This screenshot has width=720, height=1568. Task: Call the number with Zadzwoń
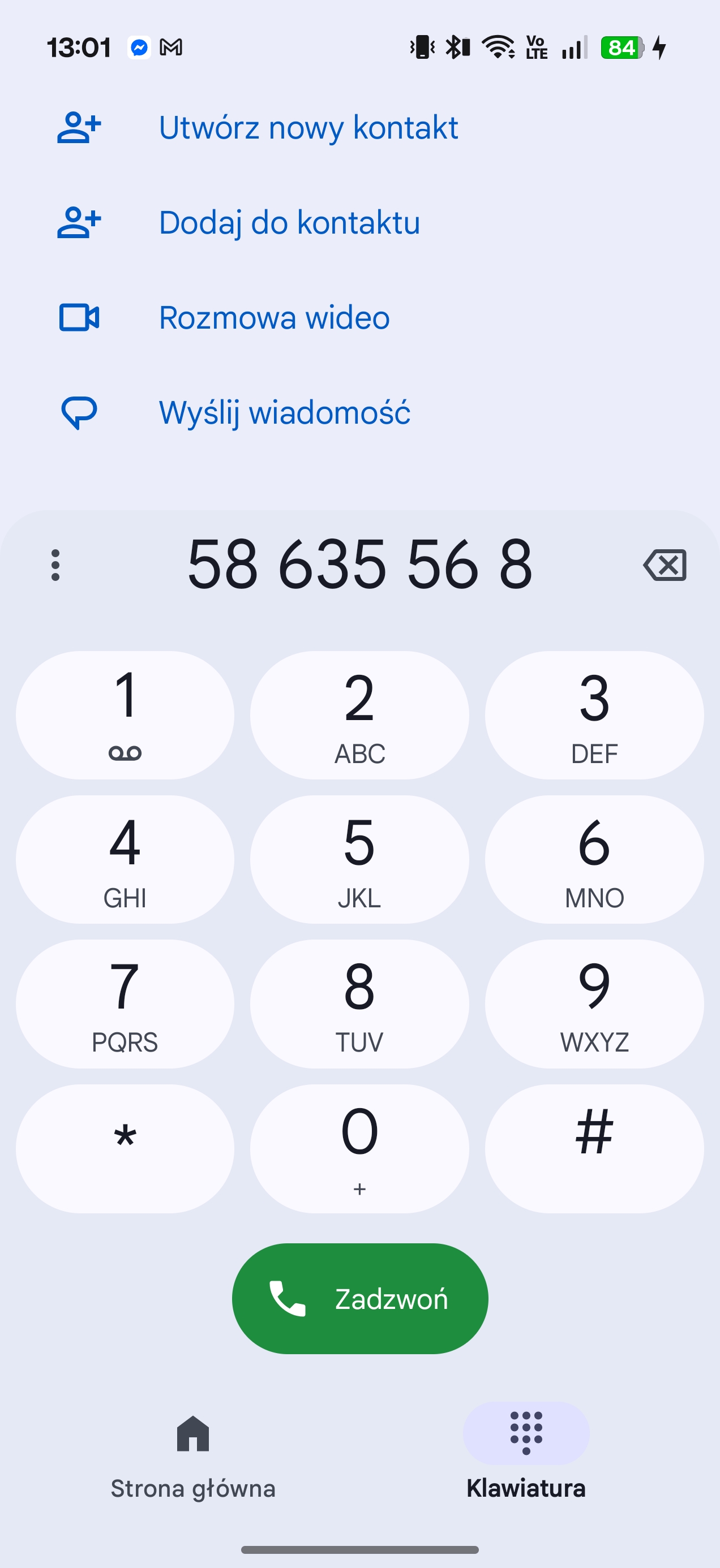point(360,1298)
